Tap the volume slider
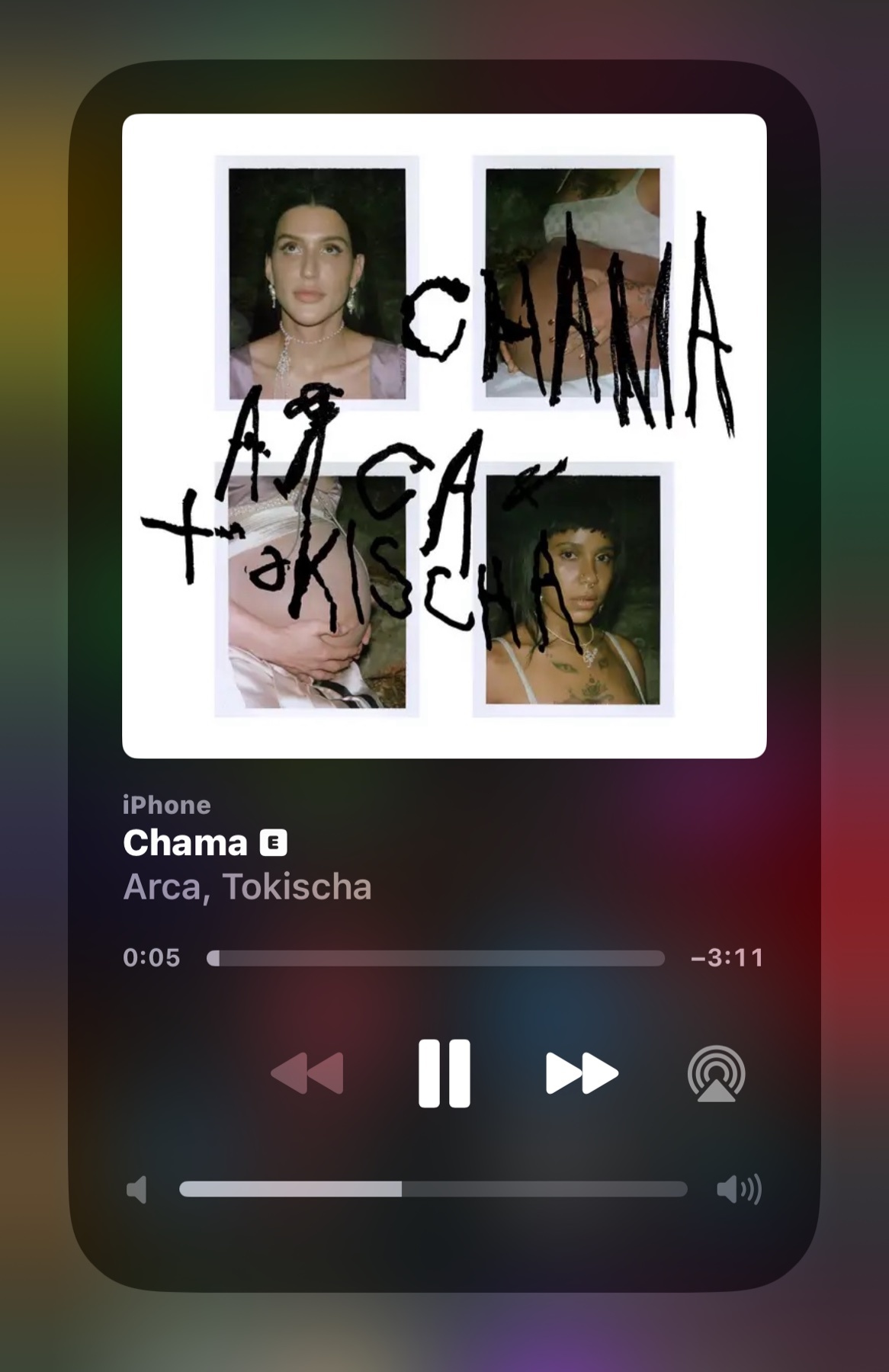Image resolution: width=889 pixels, height=1372 pixels. (x=433, y=1189)
